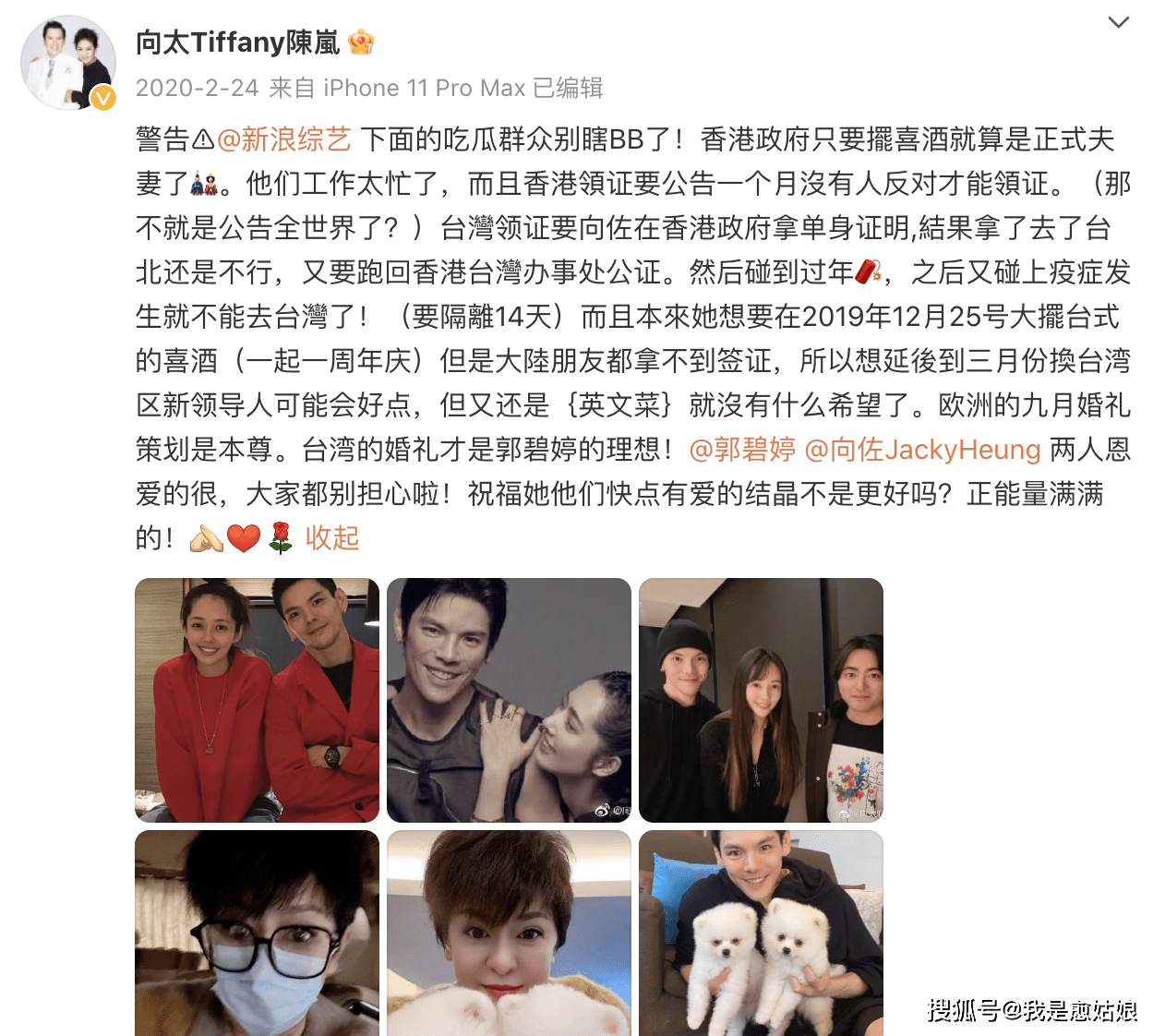View the selfie with mask and glasses
This screenshot has width=1165, height=1036.
(x=257, y=933)
